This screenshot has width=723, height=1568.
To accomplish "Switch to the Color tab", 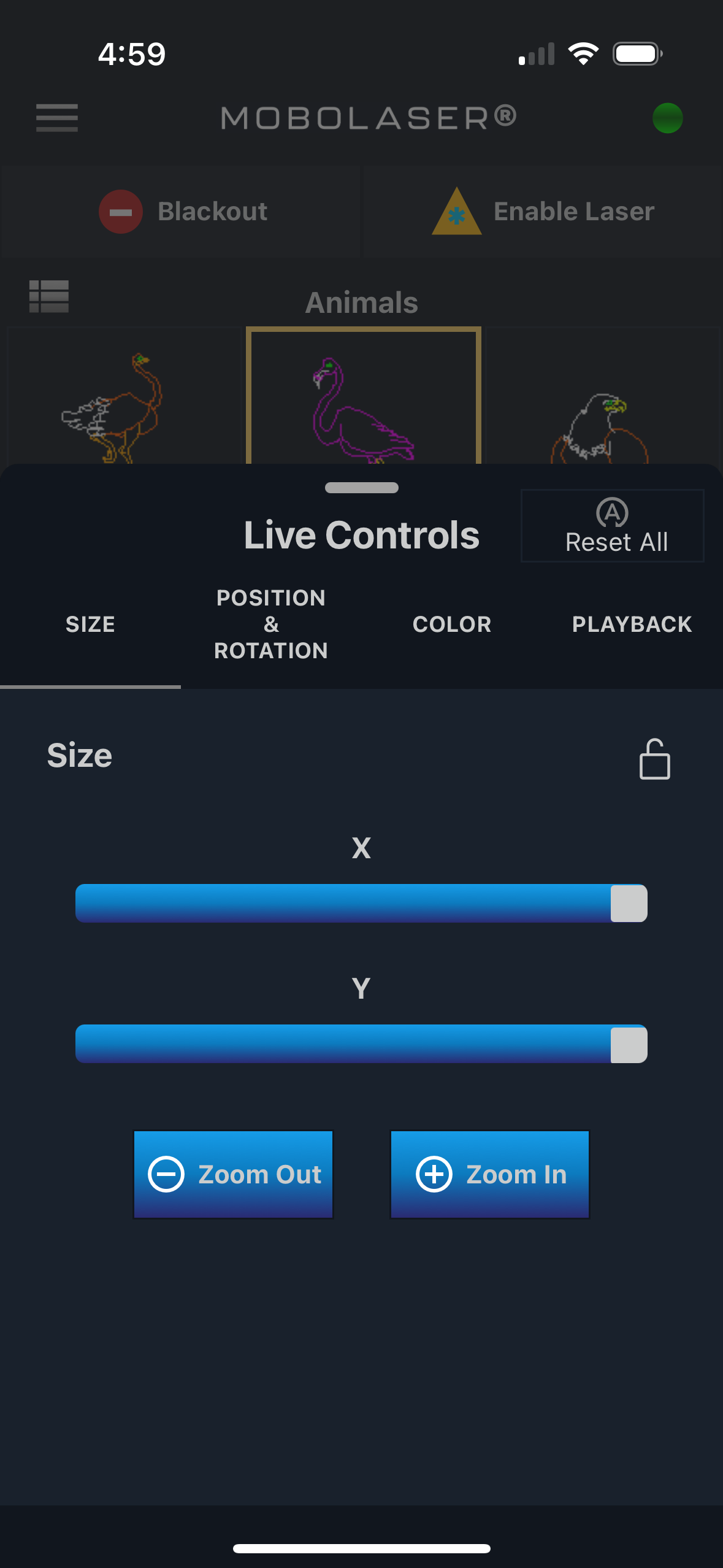I will 452,625.
